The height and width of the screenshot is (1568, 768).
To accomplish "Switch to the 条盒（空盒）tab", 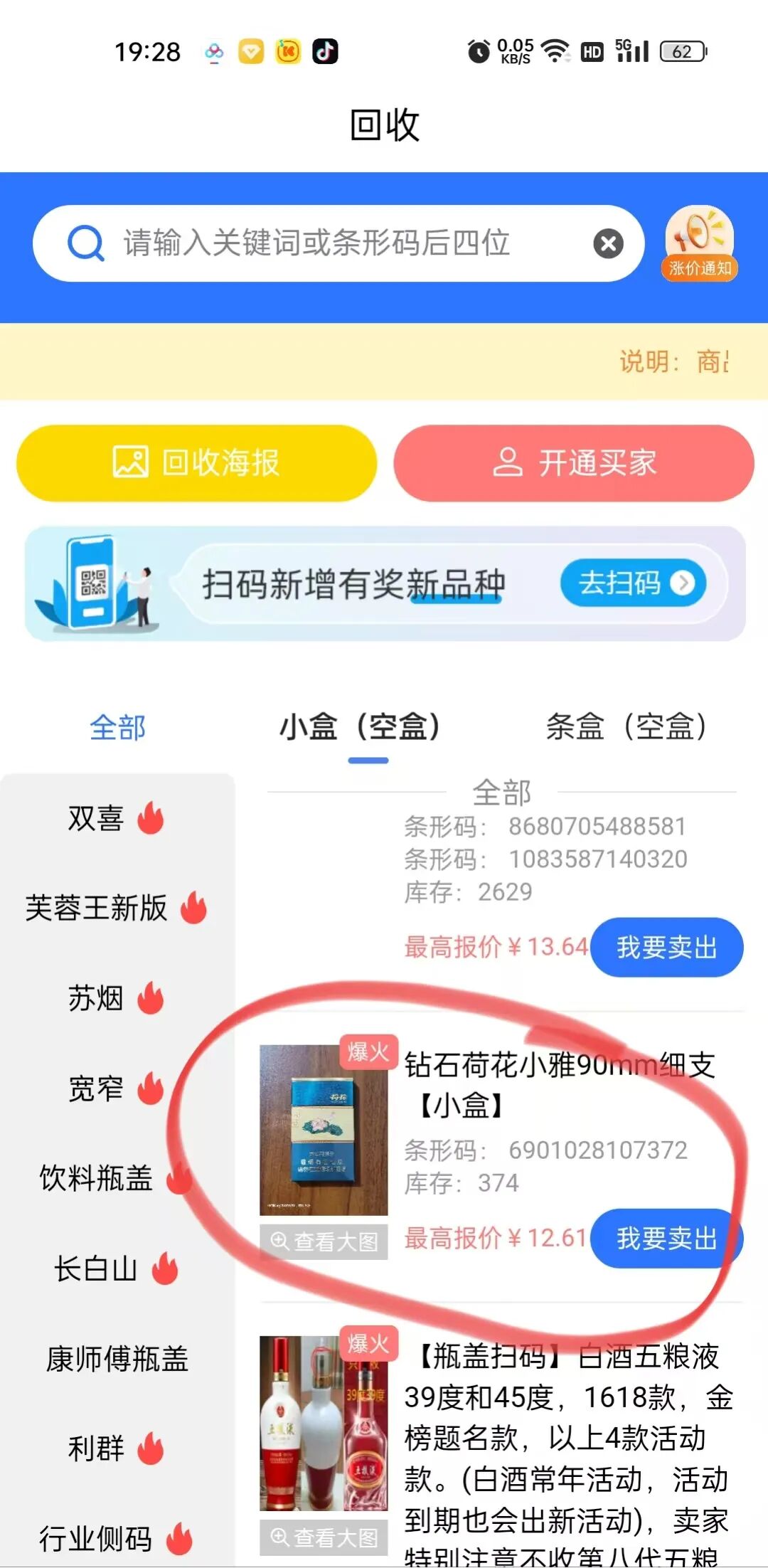I will [624, 726].
